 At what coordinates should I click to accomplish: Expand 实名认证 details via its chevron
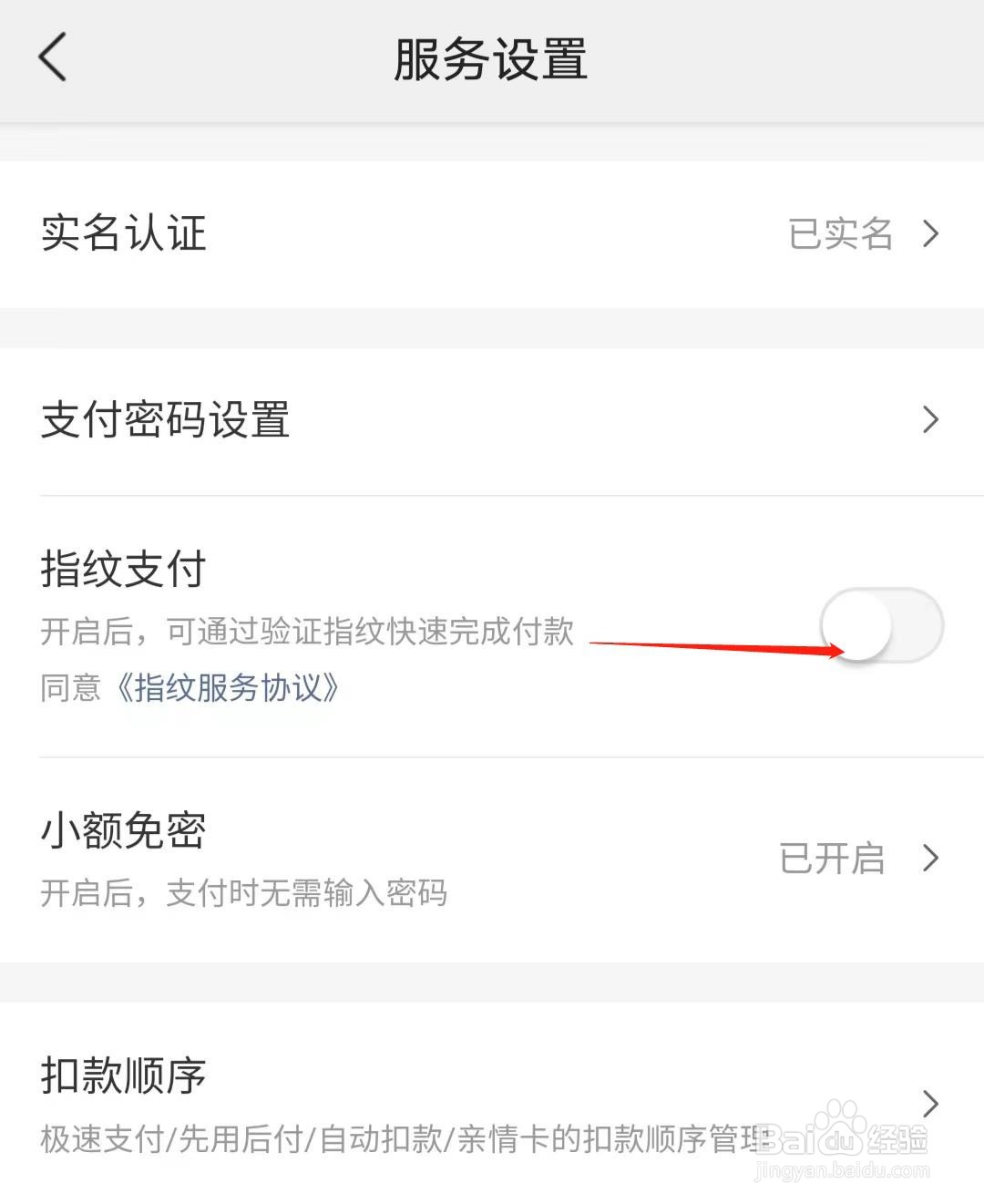point(930,234)
